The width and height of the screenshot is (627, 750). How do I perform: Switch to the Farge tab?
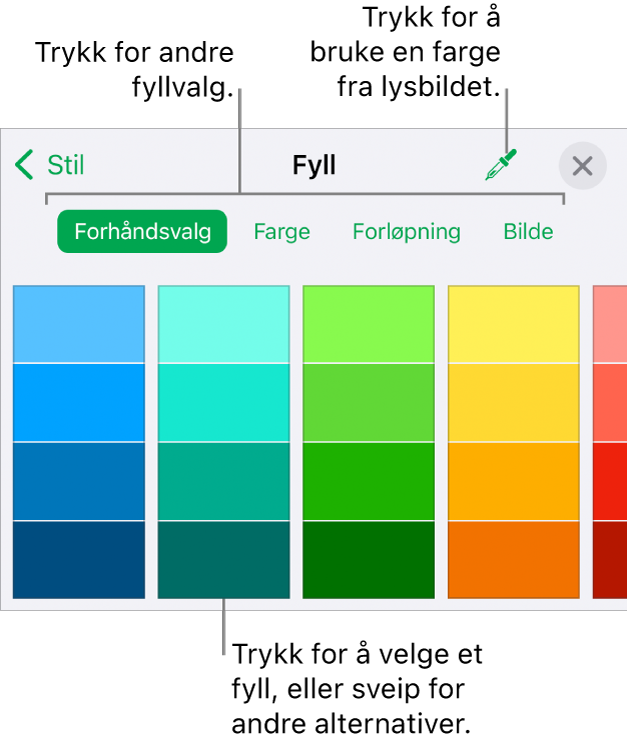click(281, 232)
